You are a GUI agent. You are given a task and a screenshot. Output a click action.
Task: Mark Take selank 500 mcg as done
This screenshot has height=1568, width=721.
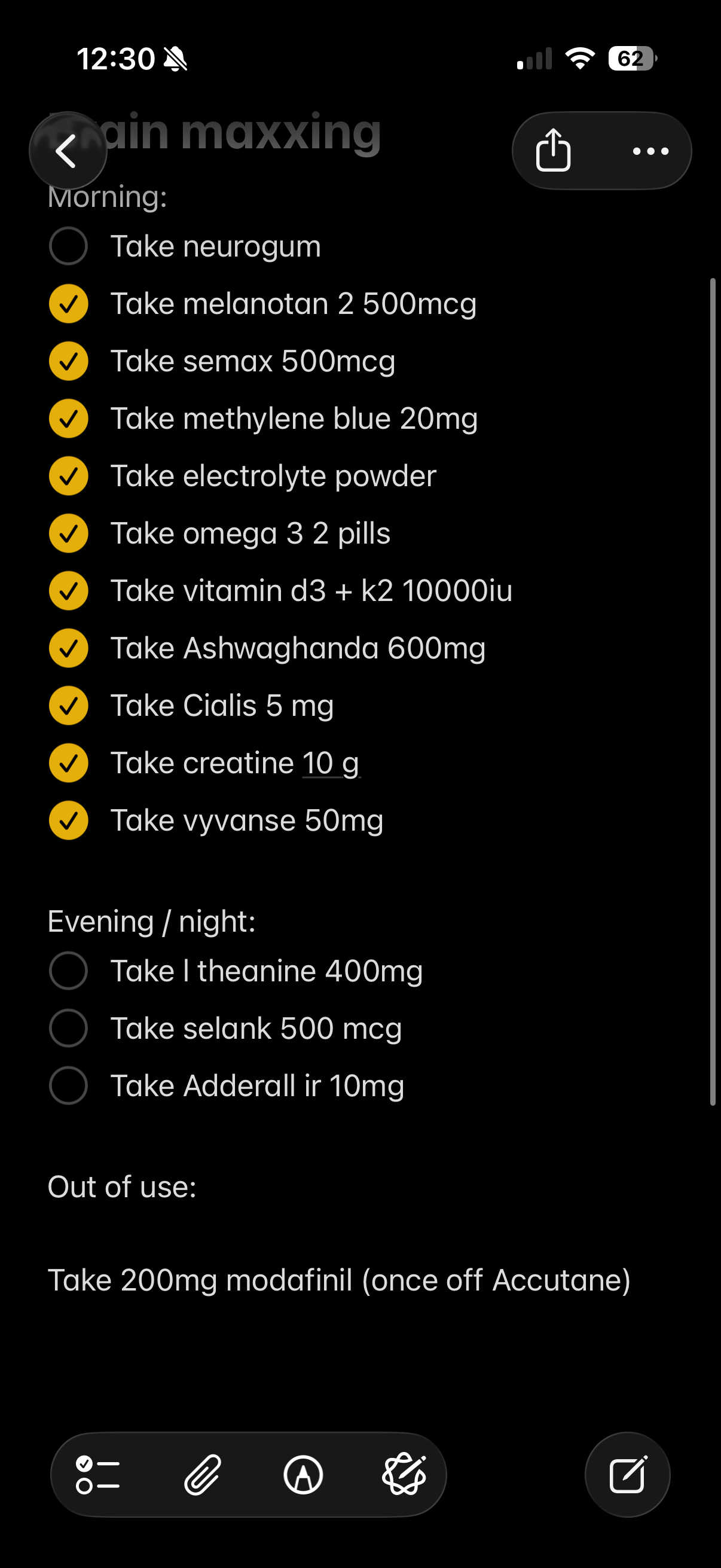68,1028
